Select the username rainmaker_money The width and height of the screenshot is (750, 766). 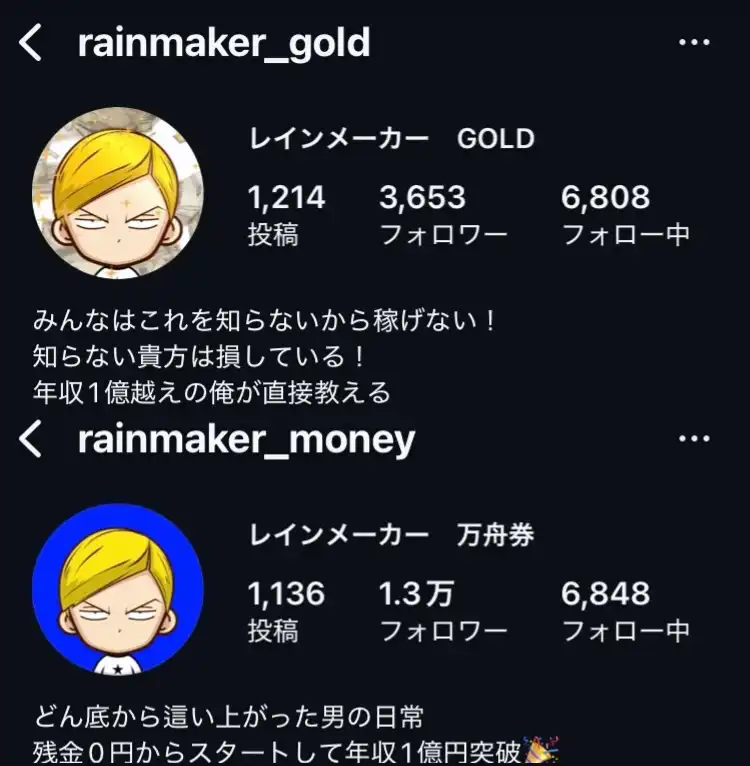[x=245, y=440]
